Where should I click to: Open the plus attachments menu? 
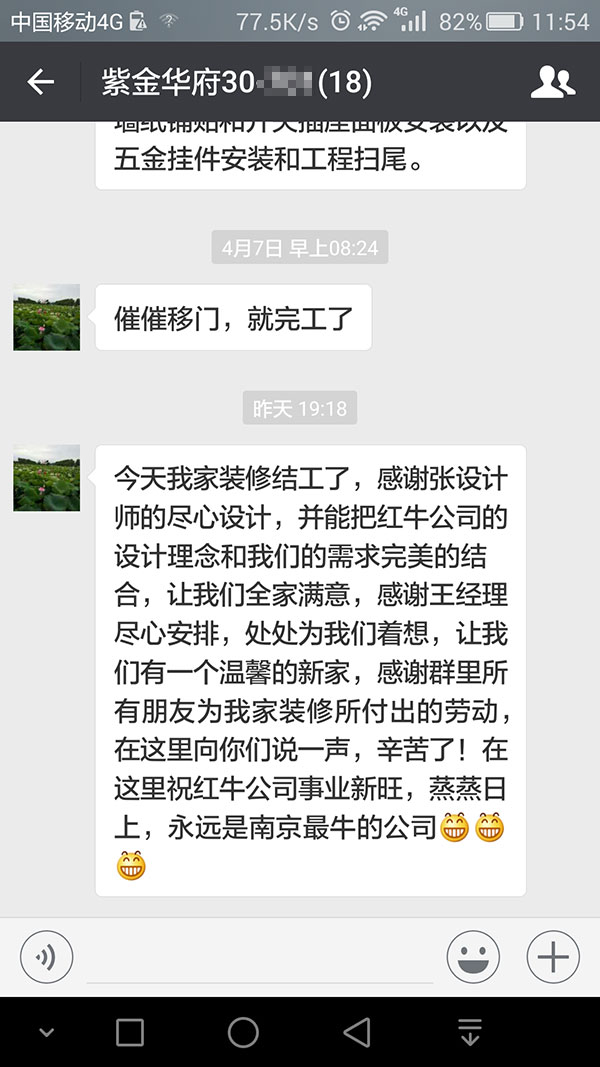(x=552, y=957)
